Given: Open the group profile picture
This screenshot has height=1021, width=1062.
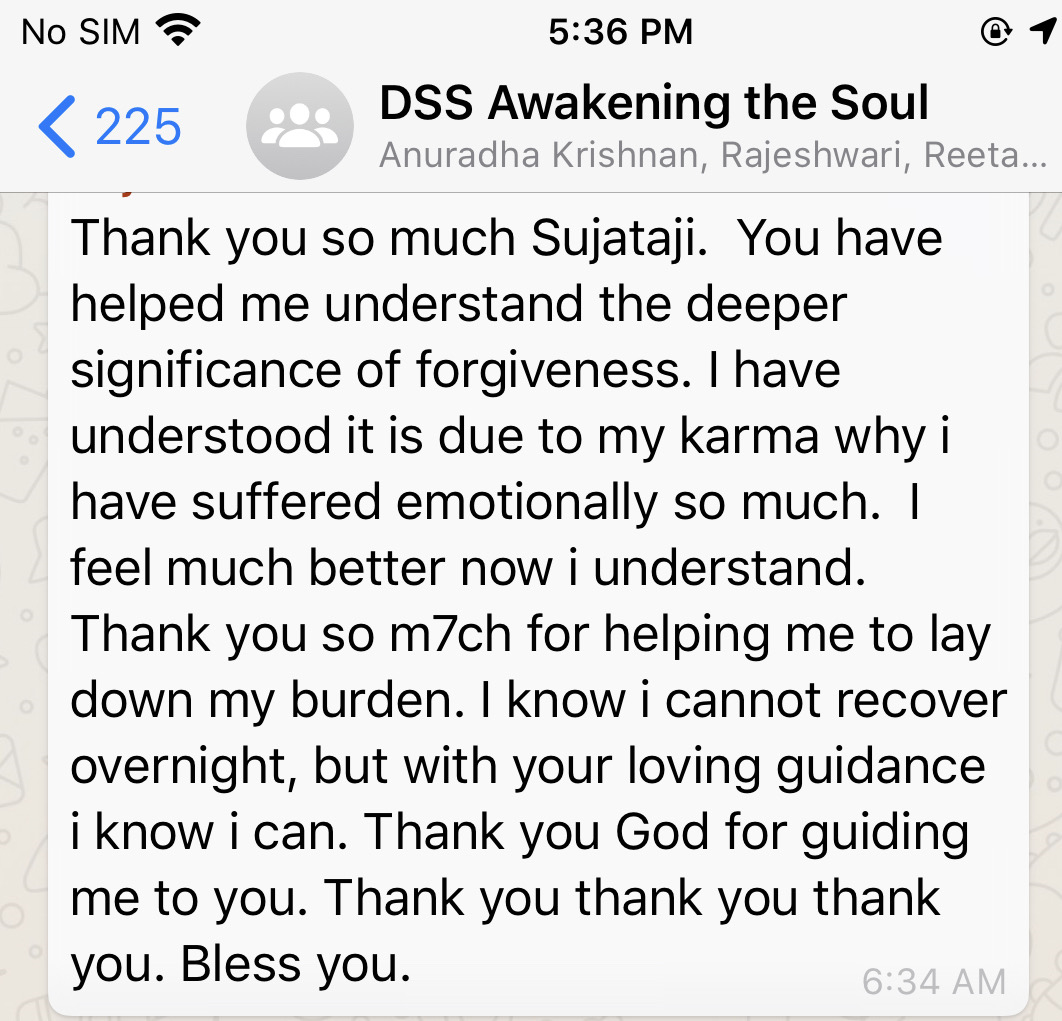Looking at the screenshot, I should click(x=299, y=127).
